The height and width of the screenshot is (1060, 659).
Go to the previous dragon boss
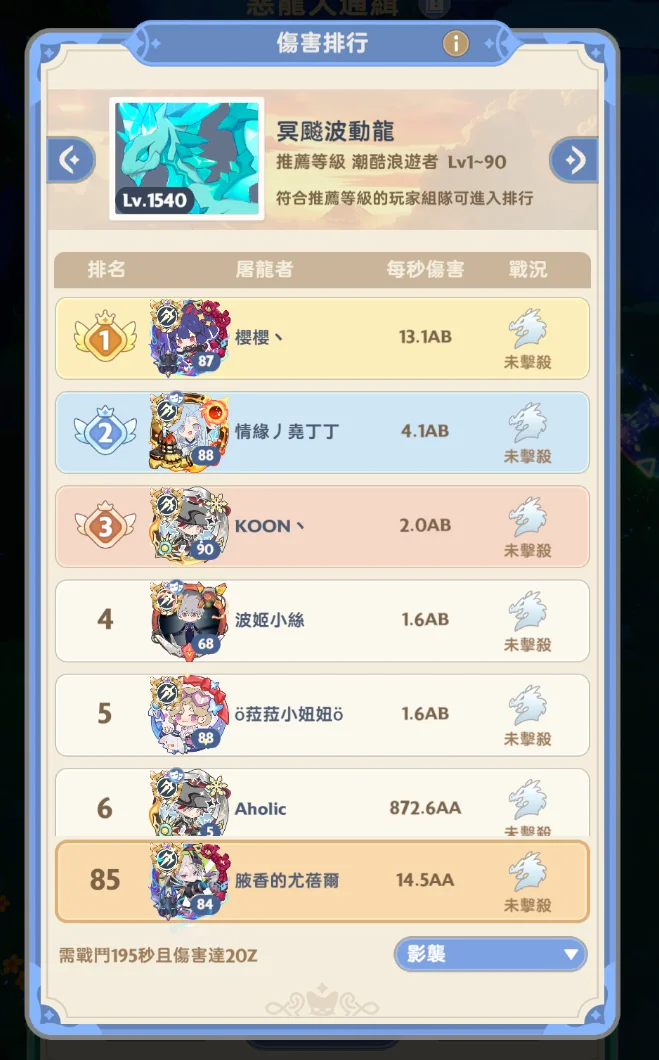(x=70, y=160)
